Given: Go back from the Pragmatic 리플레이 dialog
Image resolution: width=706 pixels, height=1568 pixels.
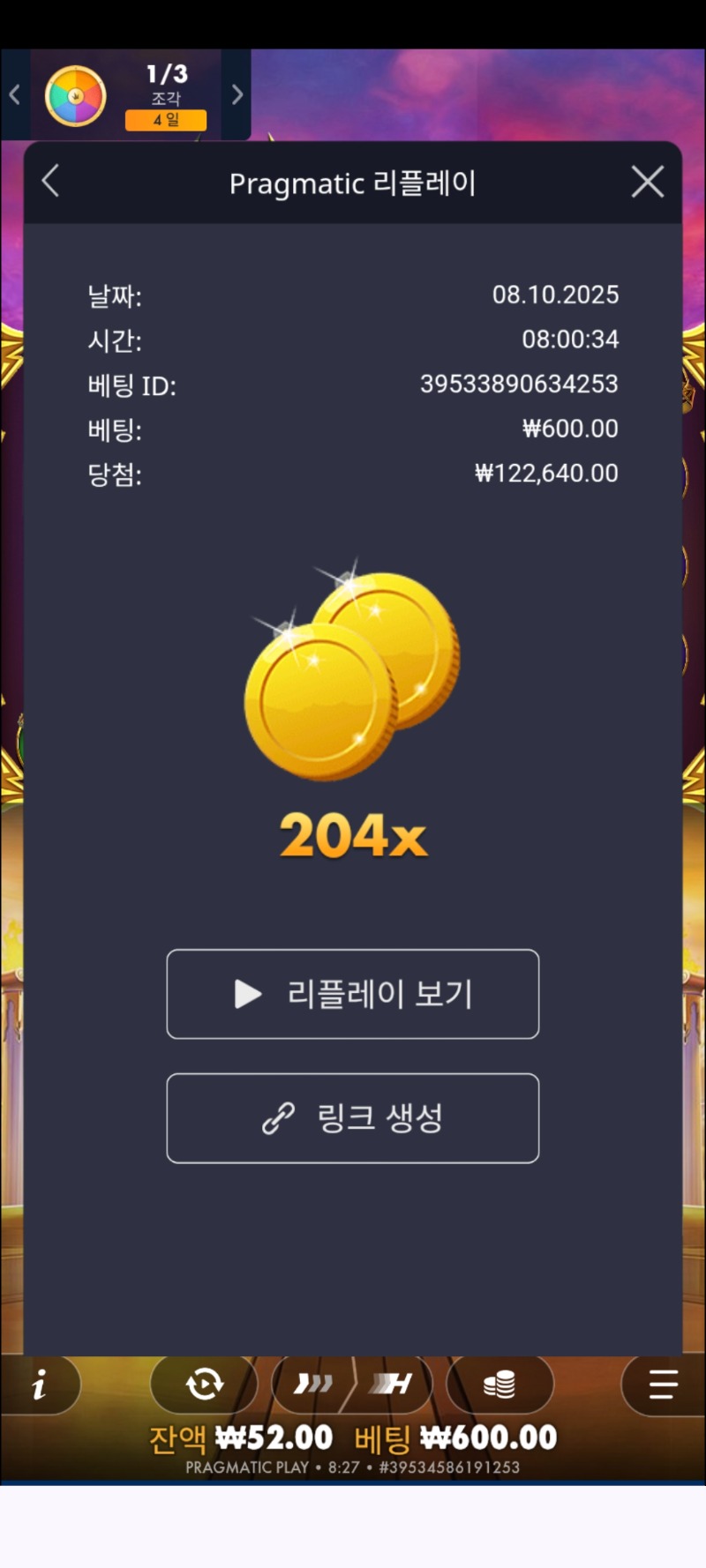Looking at the screenshot, I should [x=51, y=182].
